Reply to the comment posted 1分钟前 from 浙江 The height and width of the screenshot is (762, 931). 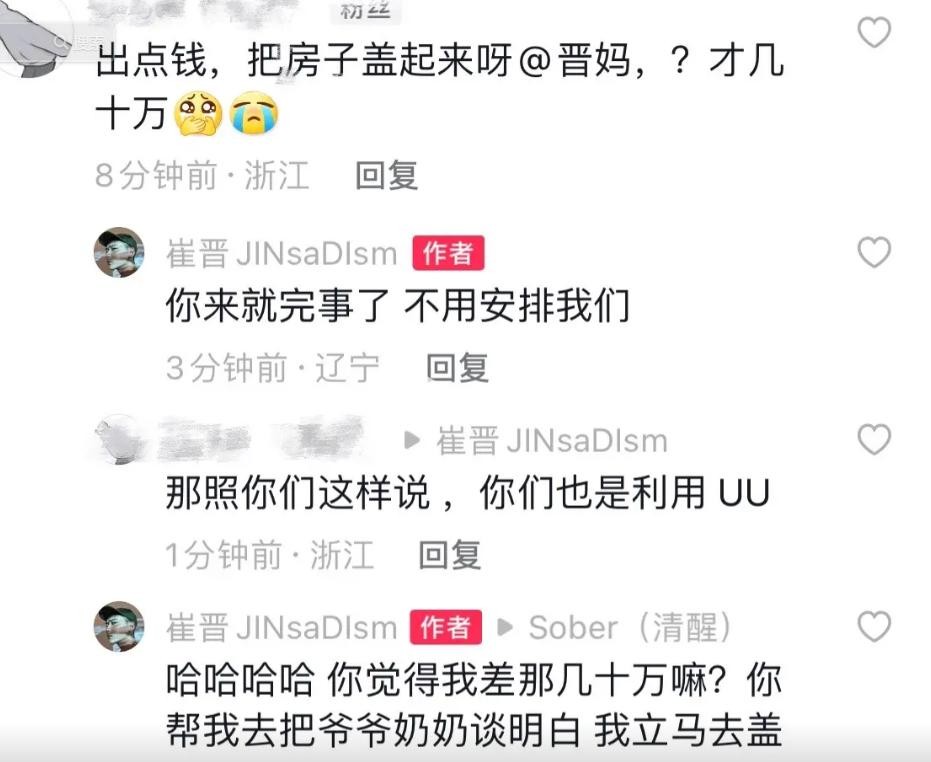449,554
